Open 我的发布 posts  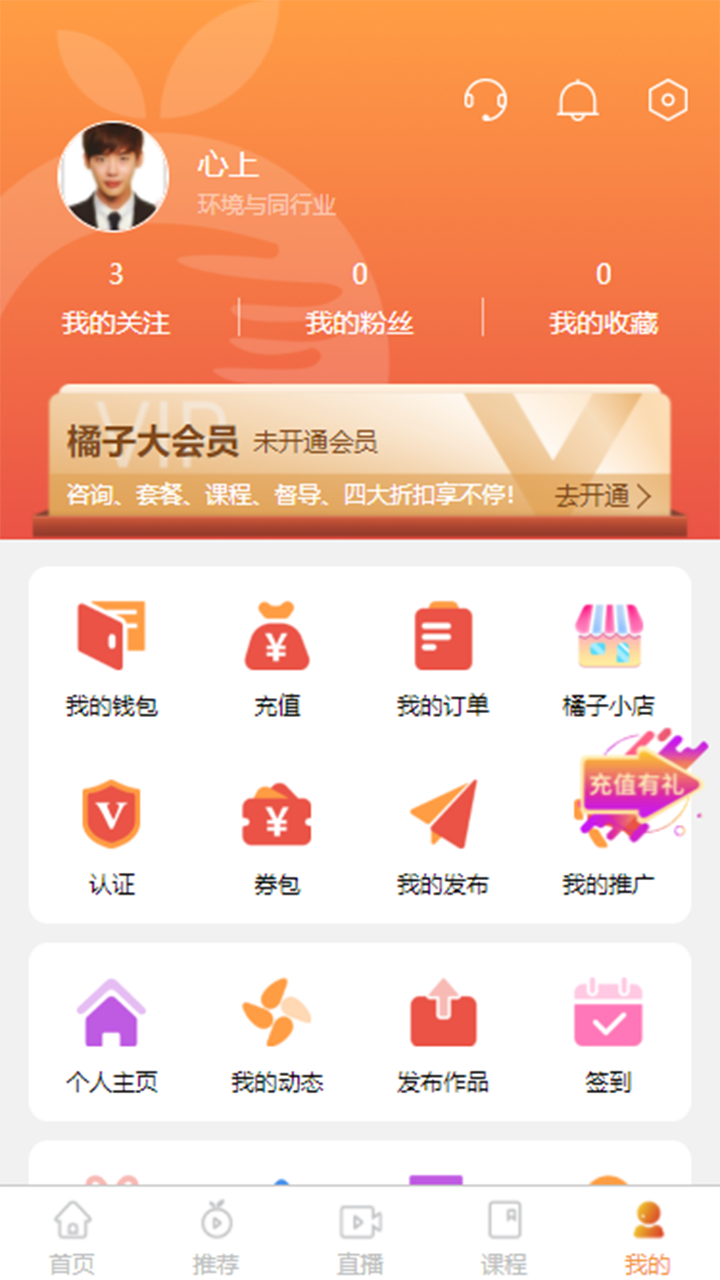tap(443, 836)
